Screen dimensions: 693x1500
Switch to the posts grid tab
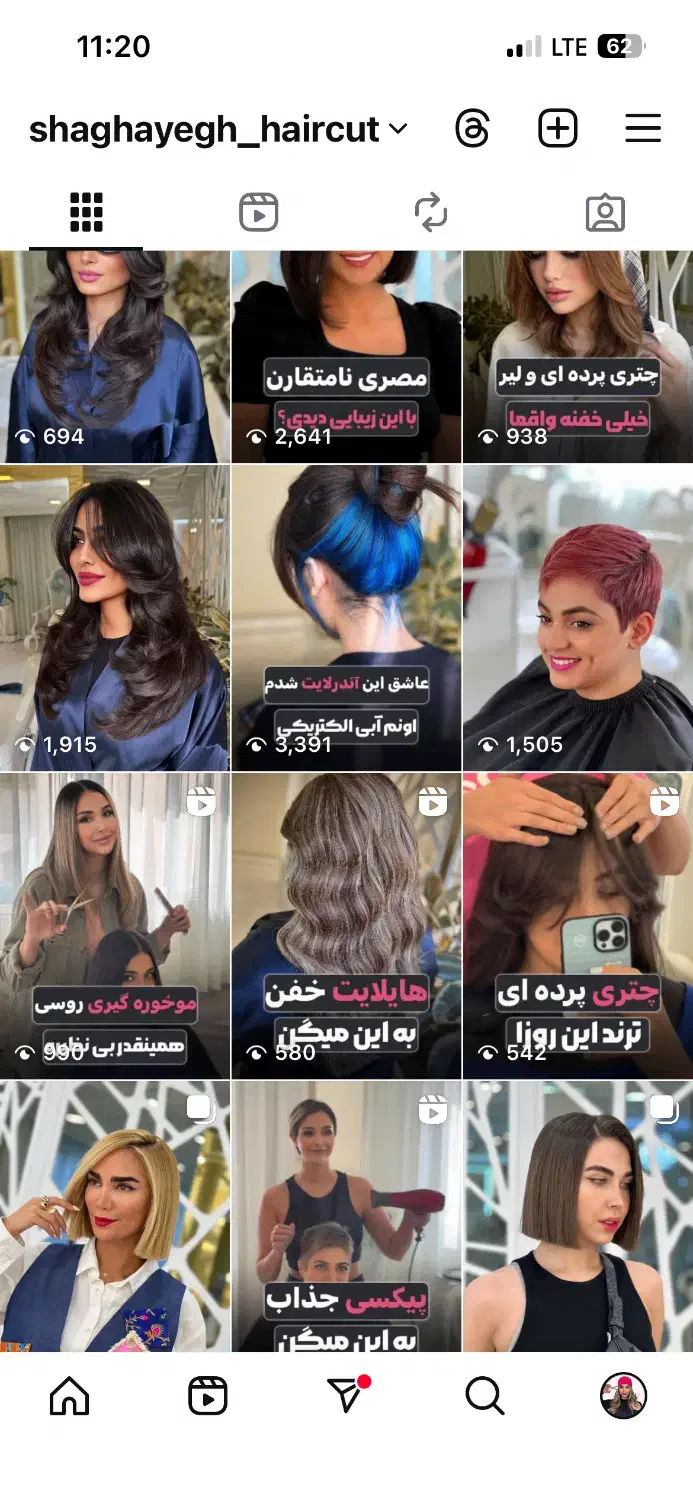click(86, 212)
